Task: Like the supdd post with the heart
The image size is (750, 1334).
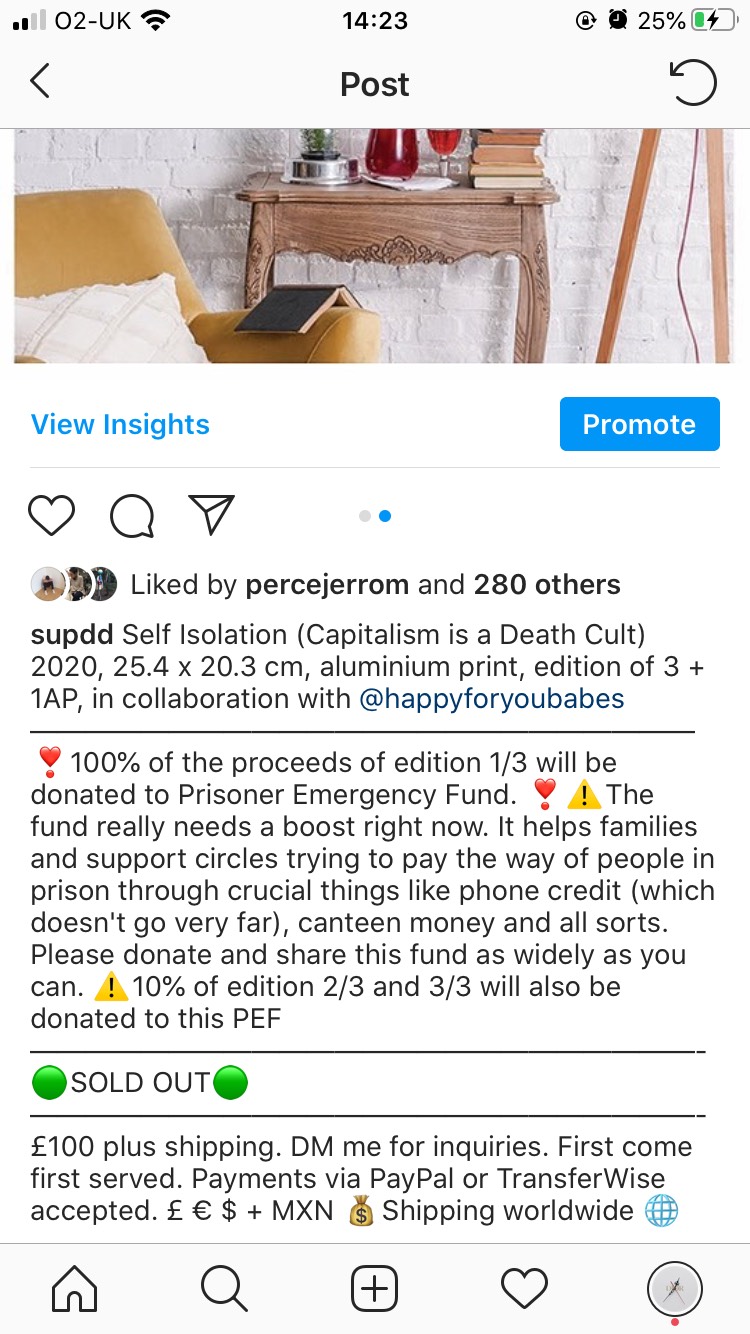Action: [52, 516]
